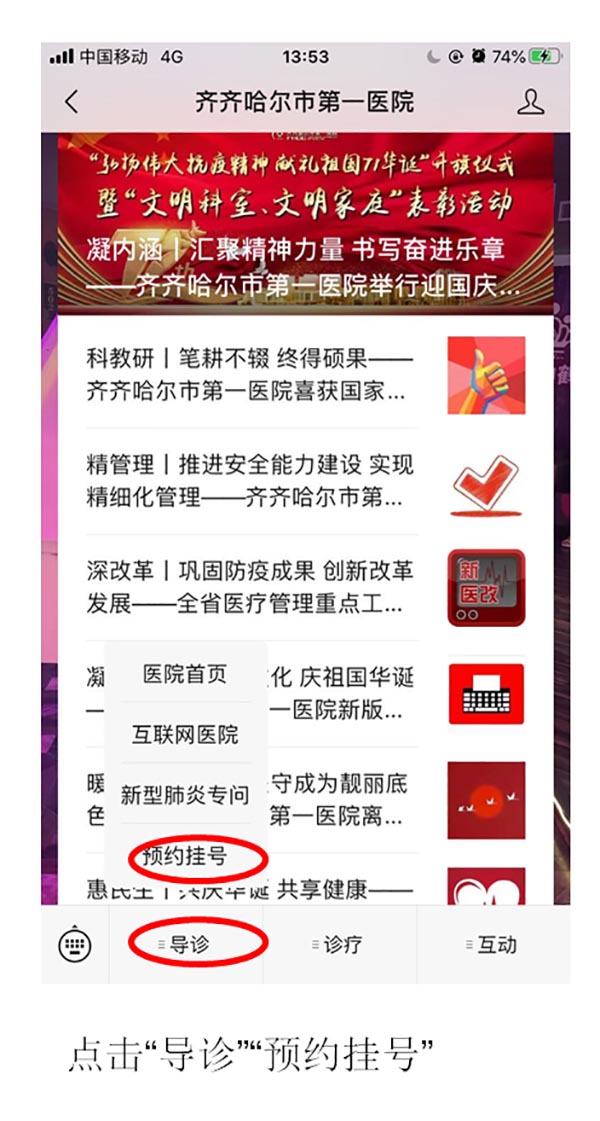Choose 预约挂号 in the popup menu
The height and width of the screenshot is (1121, 600).
[185, 856]
